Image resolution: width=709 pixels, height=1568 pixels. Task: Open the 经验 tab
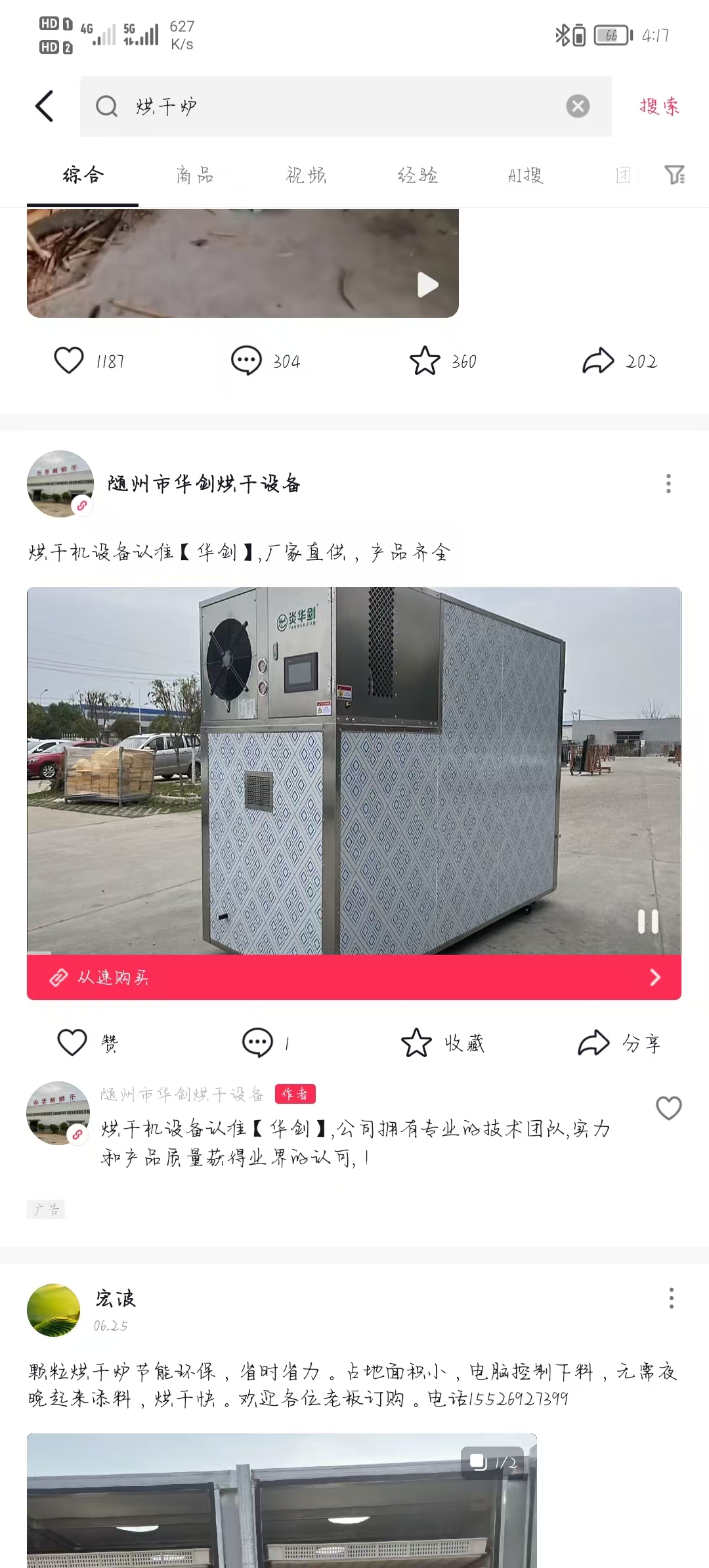click(x=418, y=175)
